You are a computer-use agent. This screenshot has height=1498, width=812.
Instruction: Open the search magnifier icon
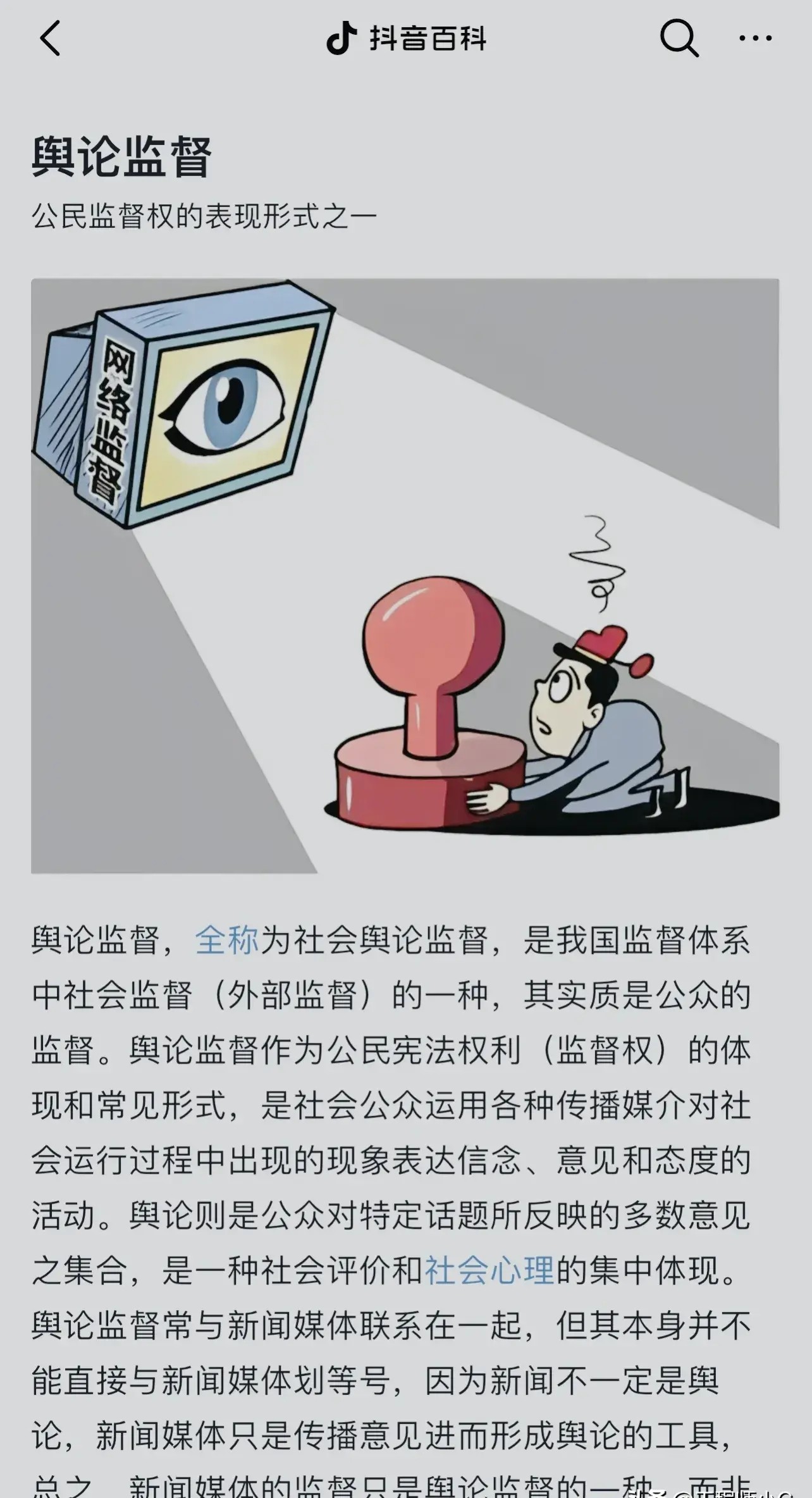tap(679, 39)
